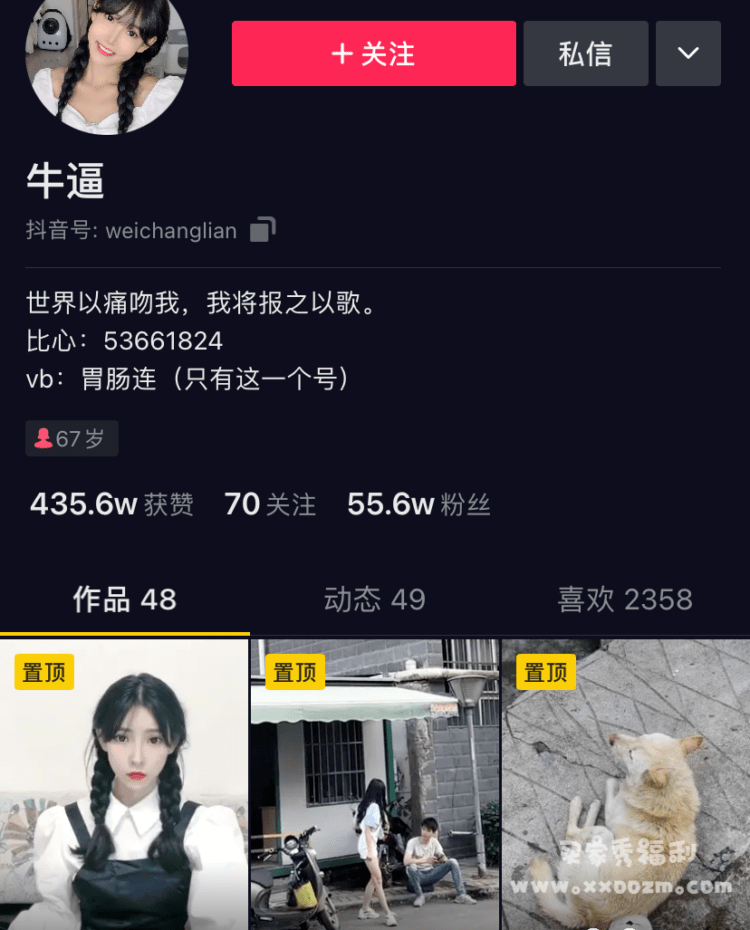Follow this user with 关注 button
The width and height of the screenshot is (750, 930).
coord(374,53)
